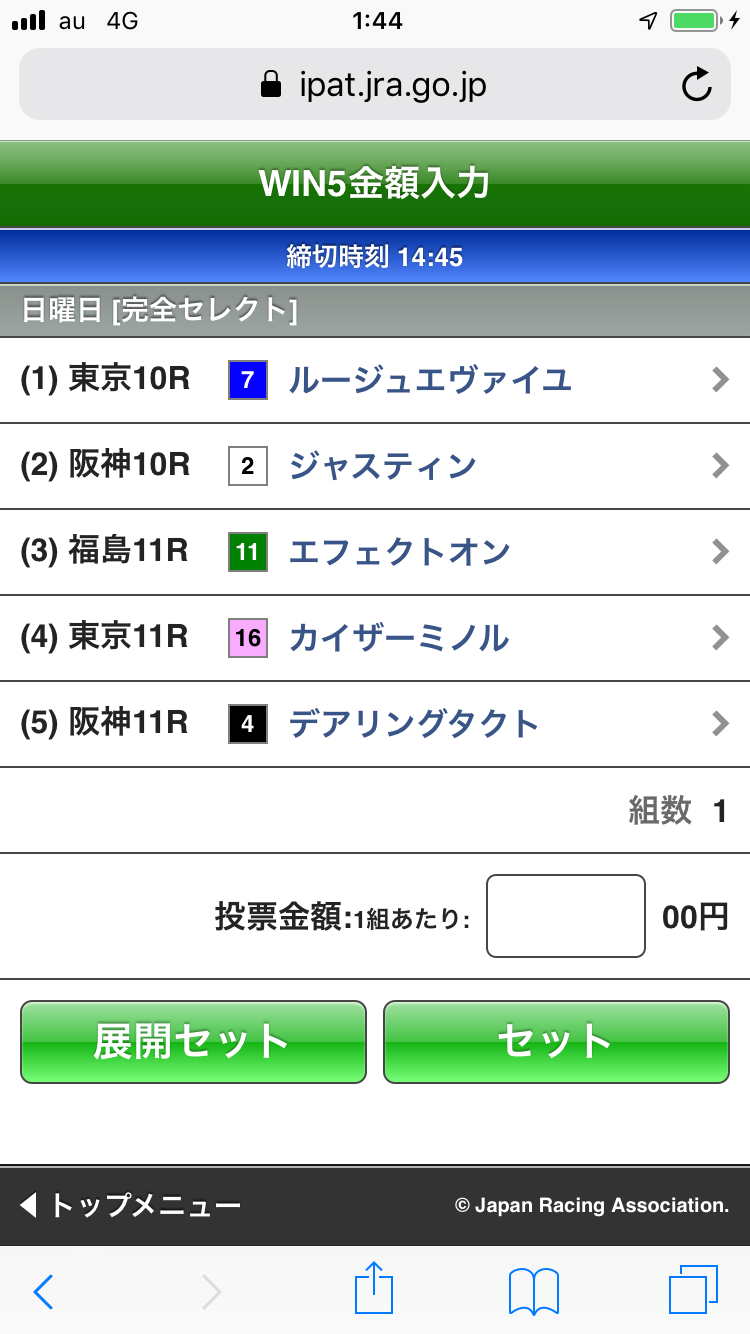Screen dimensions: 750x1334
Task: Show open Safari tabs
Action: click(x=693, y=1290)
